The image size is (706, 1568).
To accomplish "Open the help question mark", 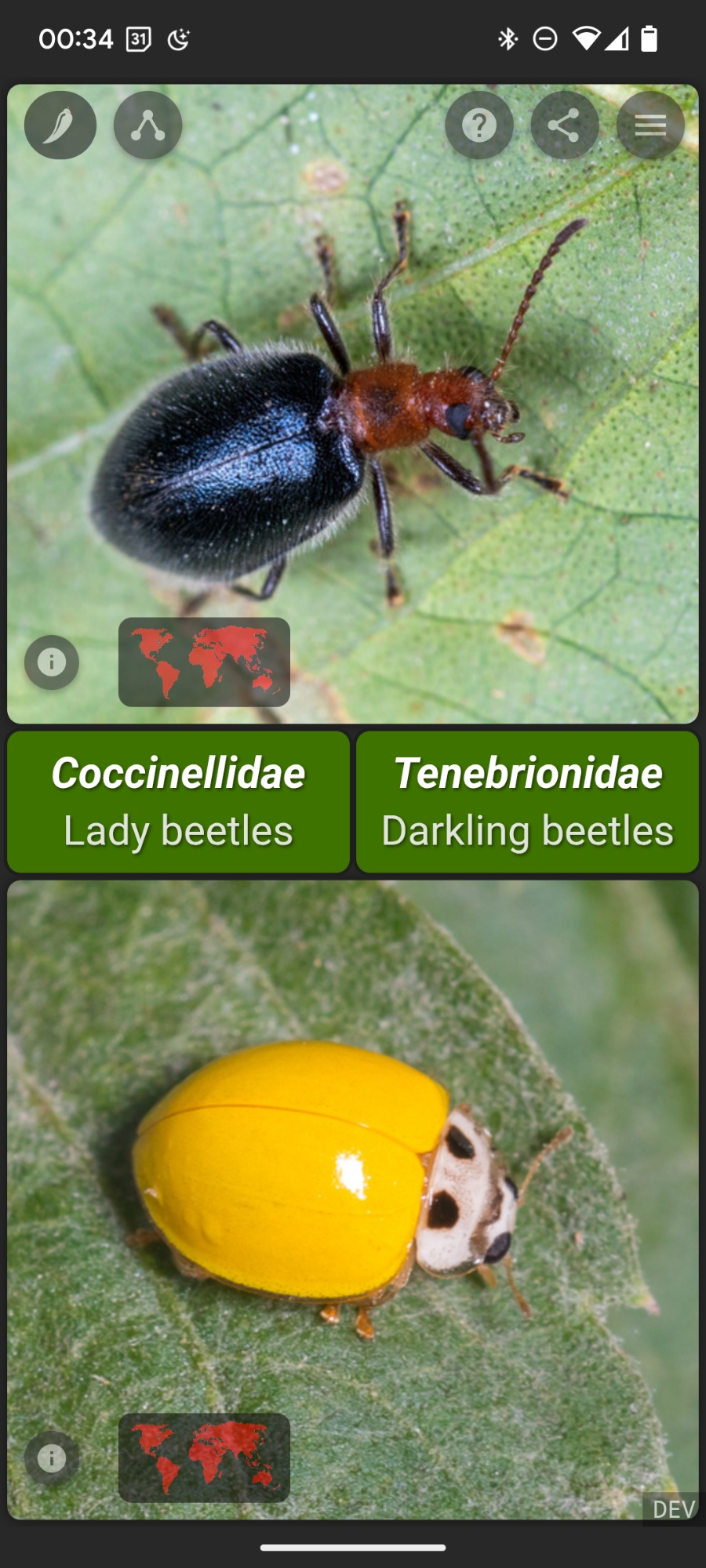I will (x=479, y=125).
